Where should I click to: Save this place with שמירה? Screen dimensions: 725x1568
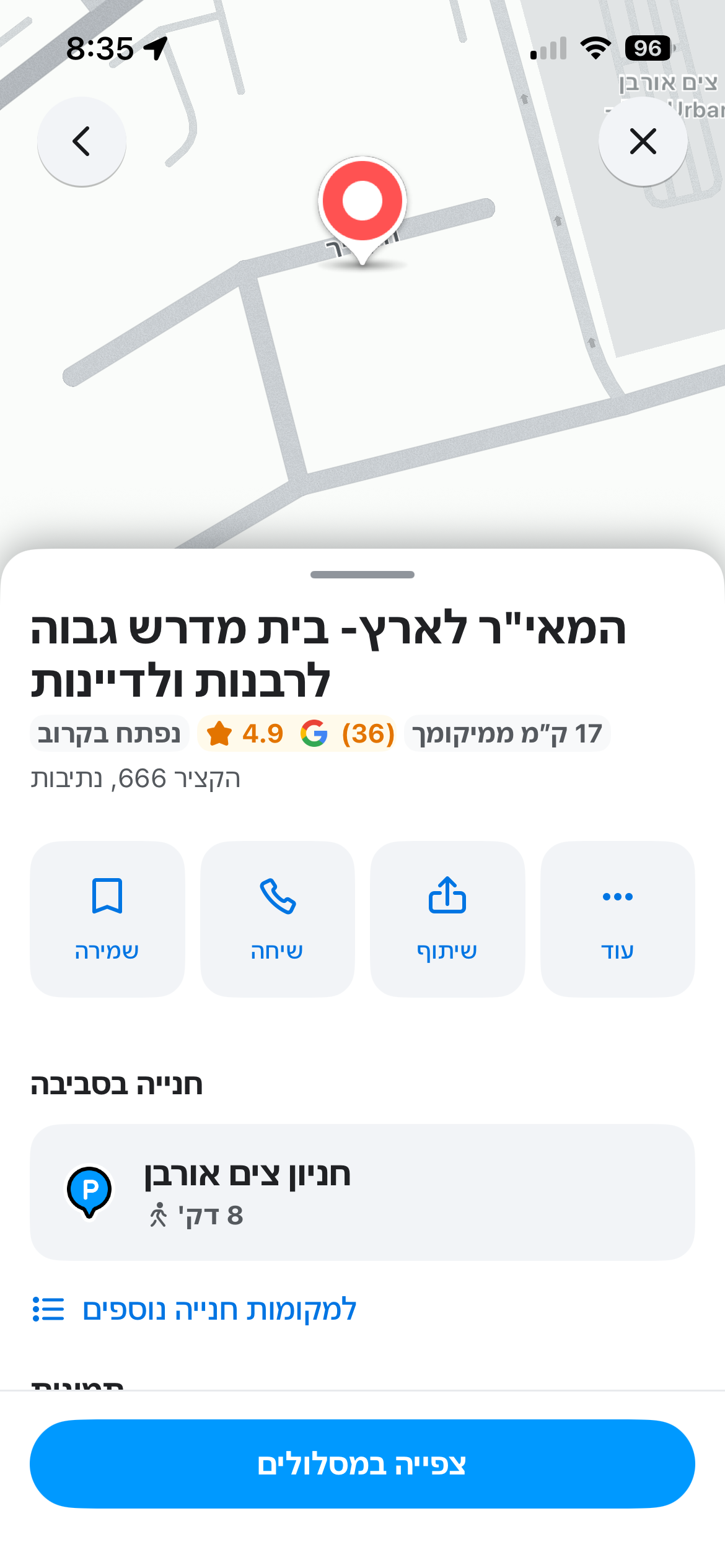tap(107, 918)
